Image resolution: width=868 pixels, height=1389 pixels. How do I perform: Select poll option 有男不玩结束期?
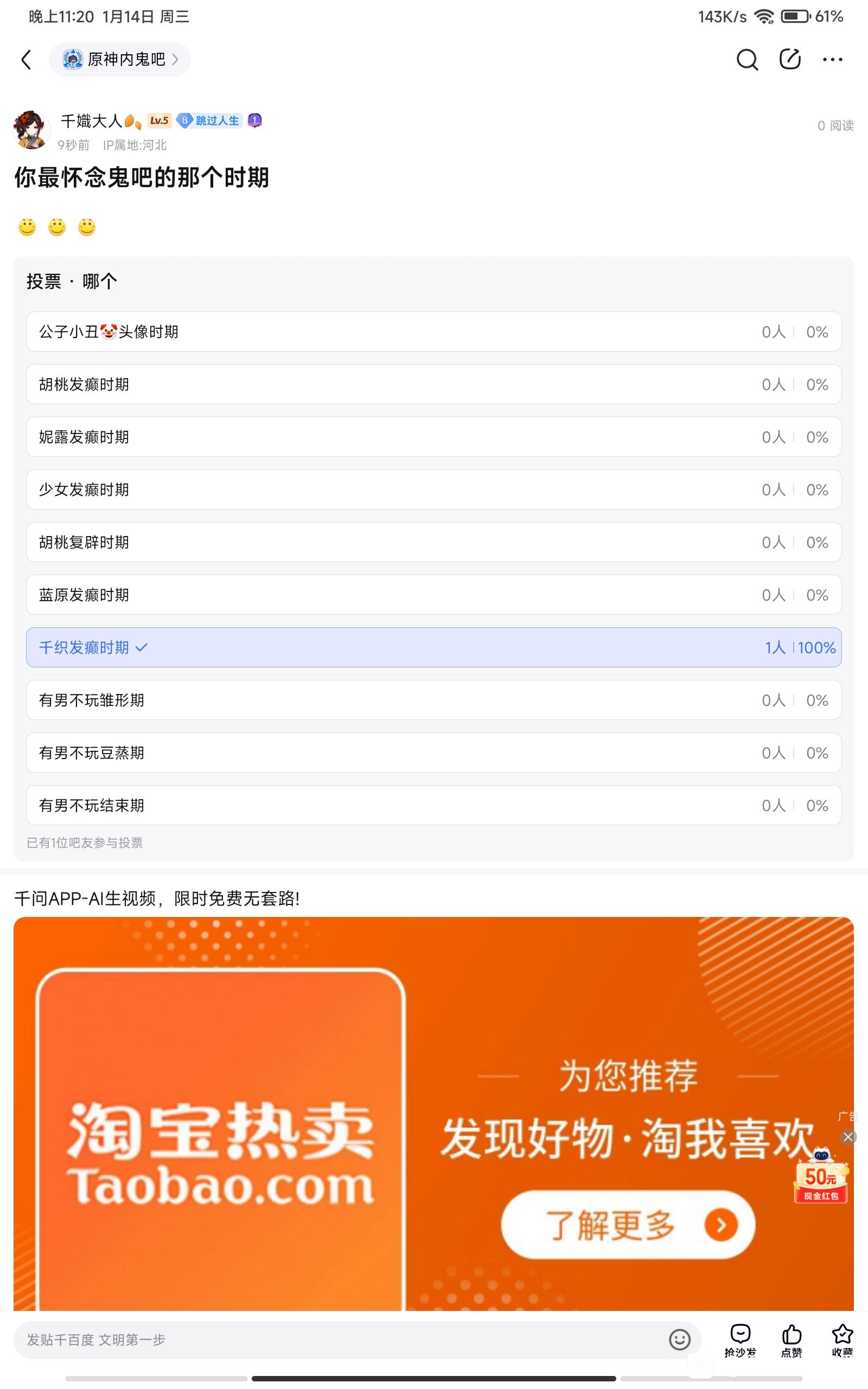(433, 805)
